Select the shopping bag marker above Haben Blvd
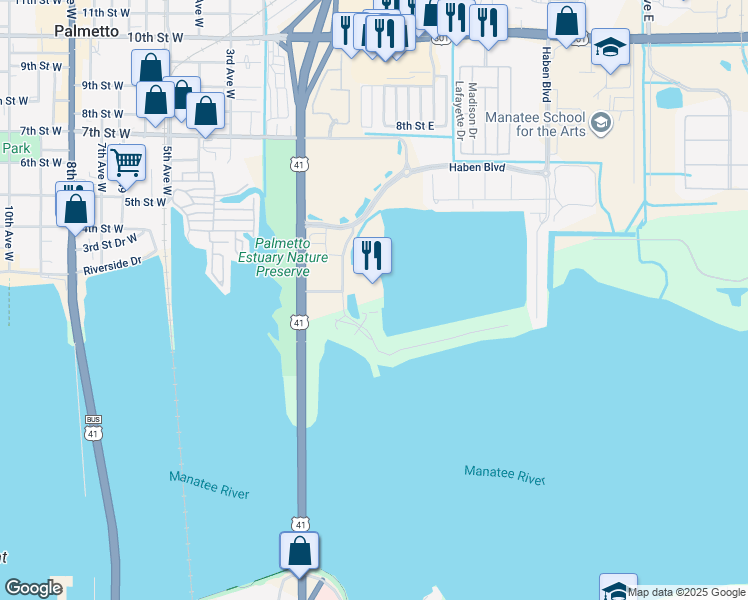The width and height of the screenshot is (748, 600). [x=567, y=22]
